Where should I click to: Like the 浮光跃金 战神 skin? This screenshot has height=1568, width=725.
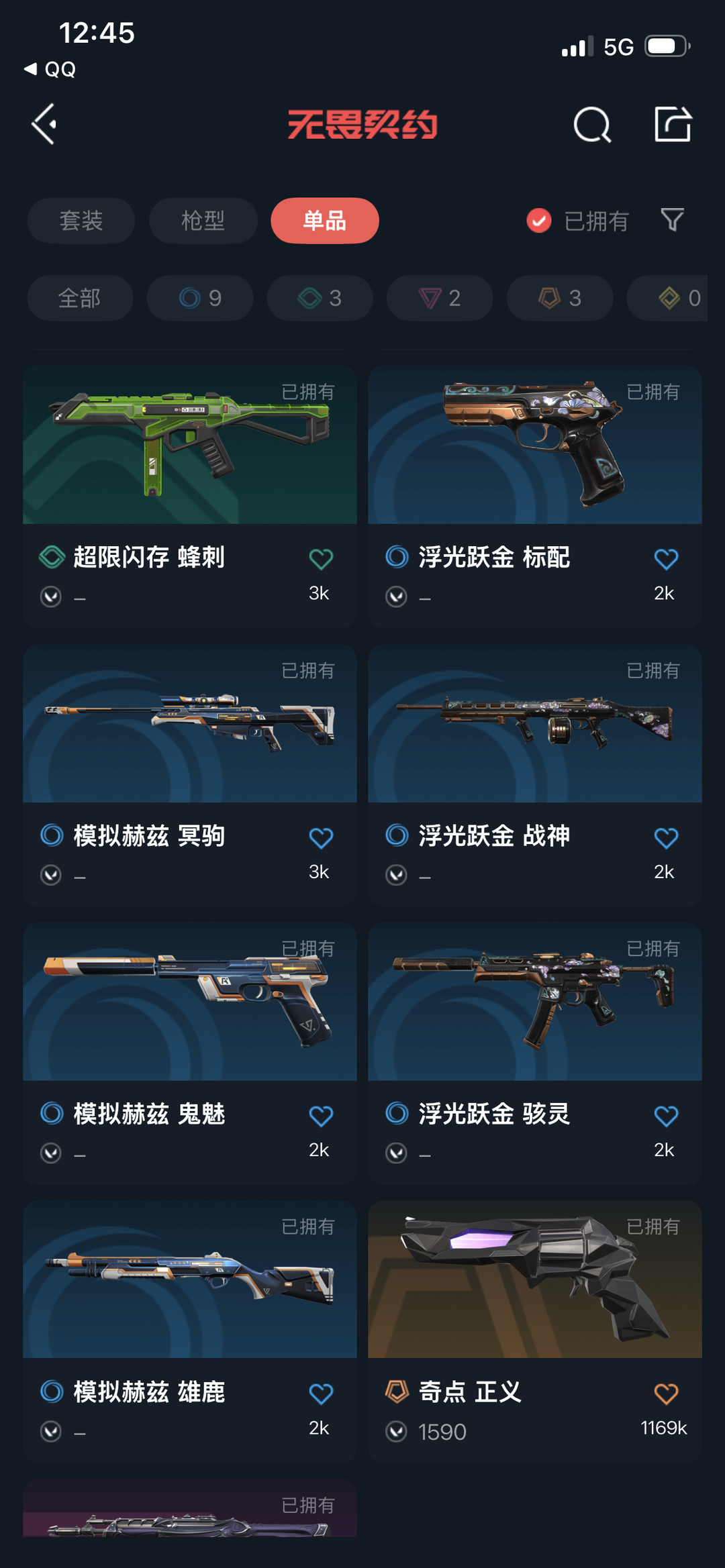tap(666, 837)
